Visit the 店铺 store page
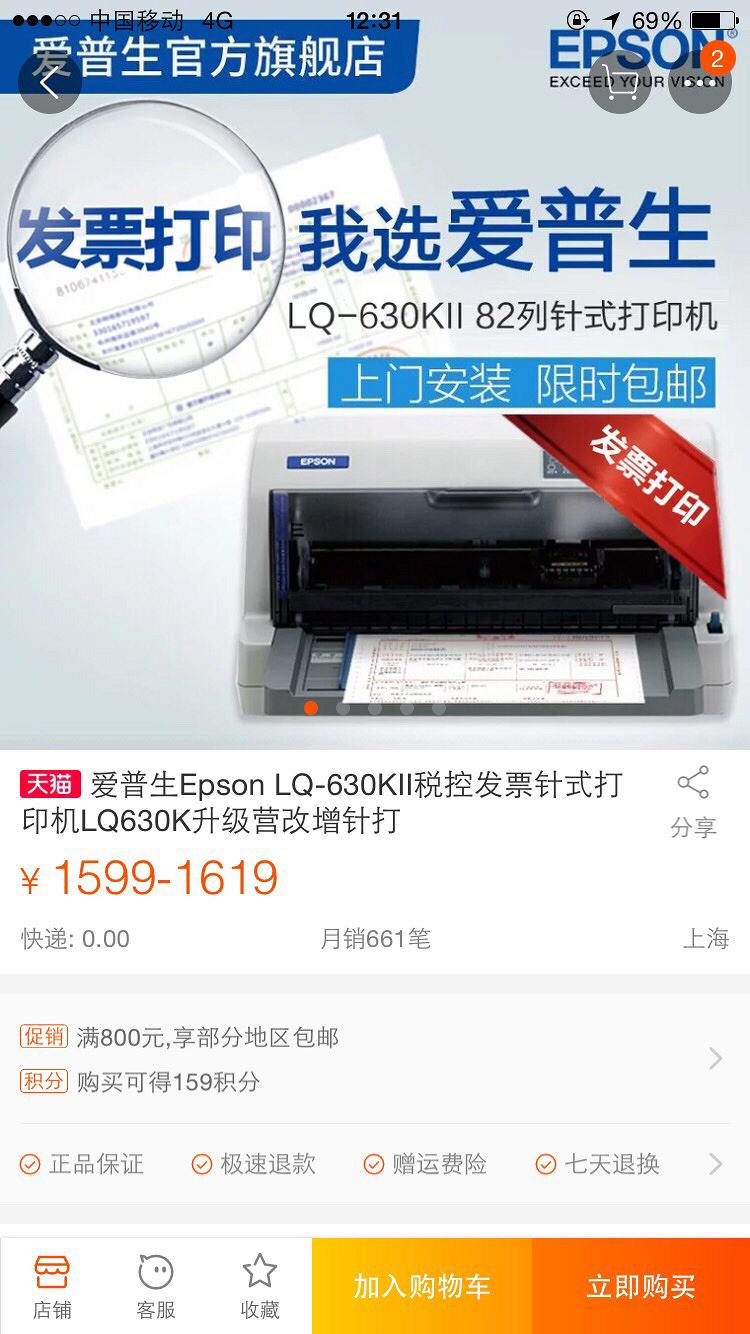 coord(52,1286)
